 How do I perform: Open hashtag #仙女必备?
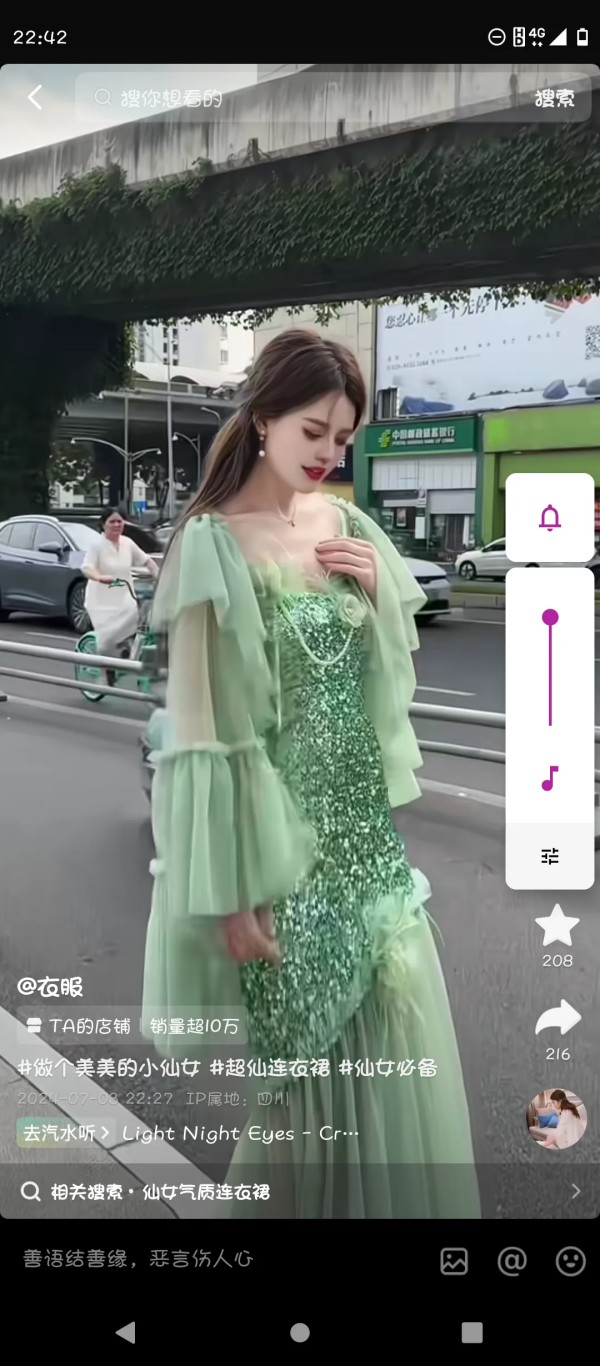[x=388, y=1068]
